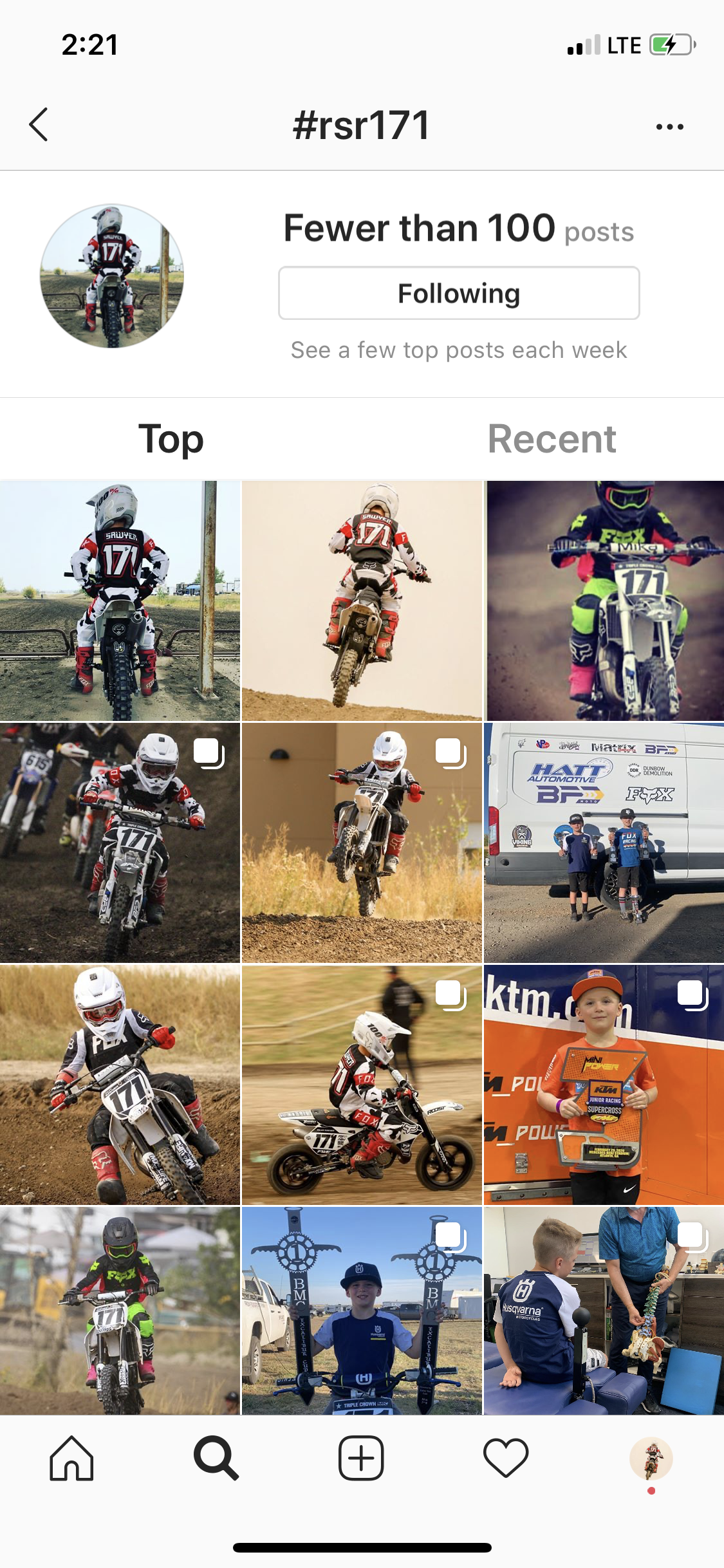
Task: Select the Top tab
Action: tap(171, 439)
